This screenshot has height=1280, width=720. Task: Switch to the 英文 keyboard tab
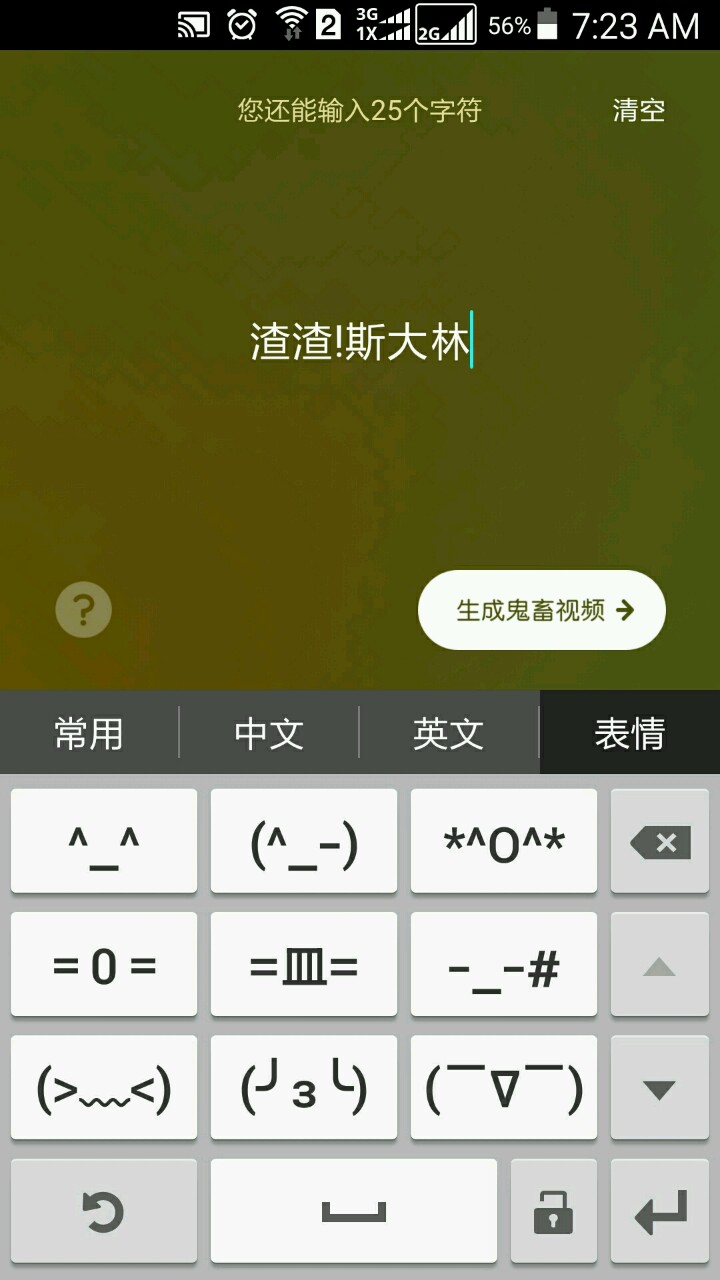tap(449, 734)
